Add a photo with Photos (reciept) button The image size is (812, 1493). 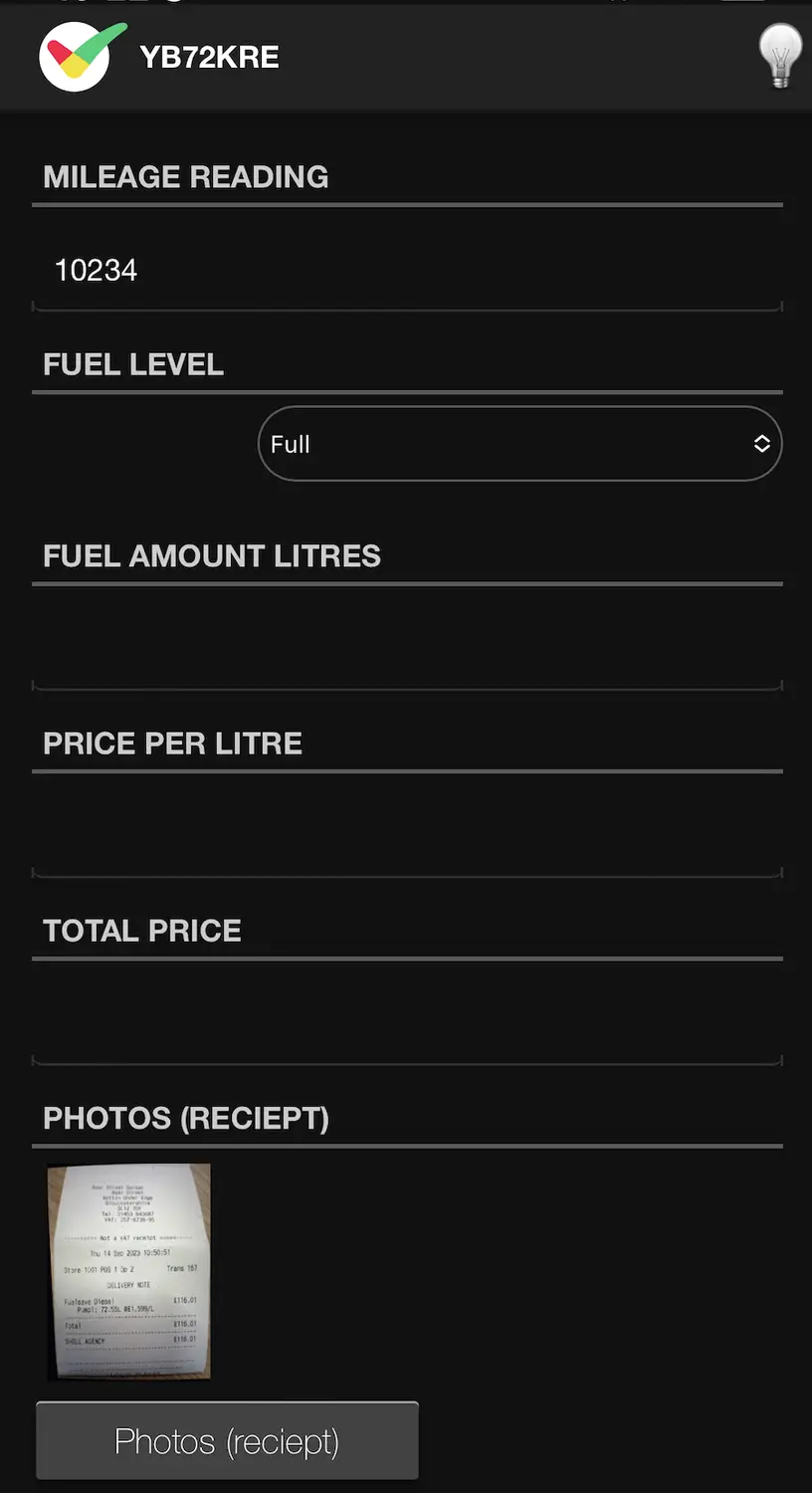227,1441
